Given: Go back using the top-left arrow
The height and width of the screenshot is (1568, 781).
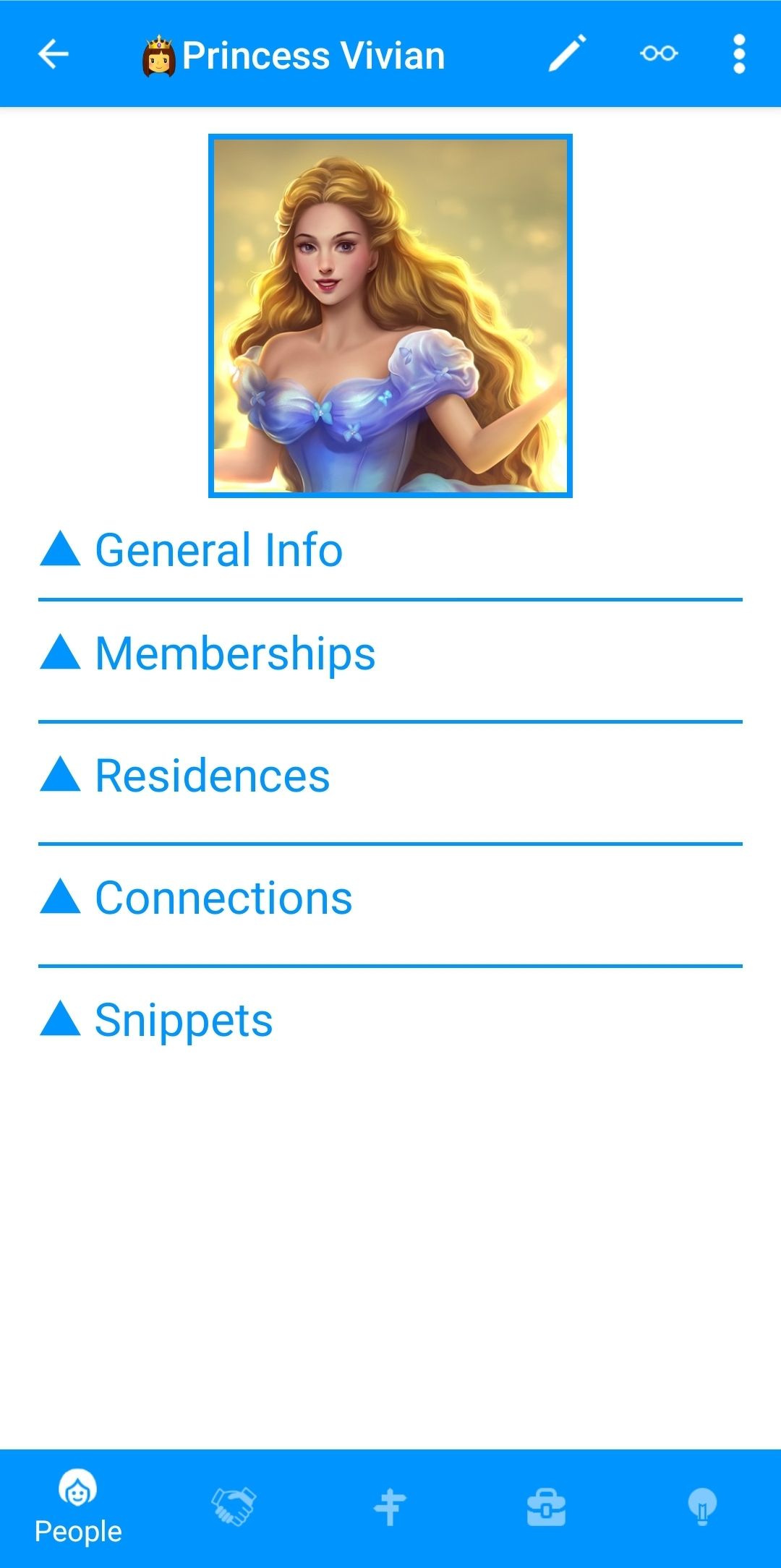Looking at the screenshot, I should [x=54, y=54].
